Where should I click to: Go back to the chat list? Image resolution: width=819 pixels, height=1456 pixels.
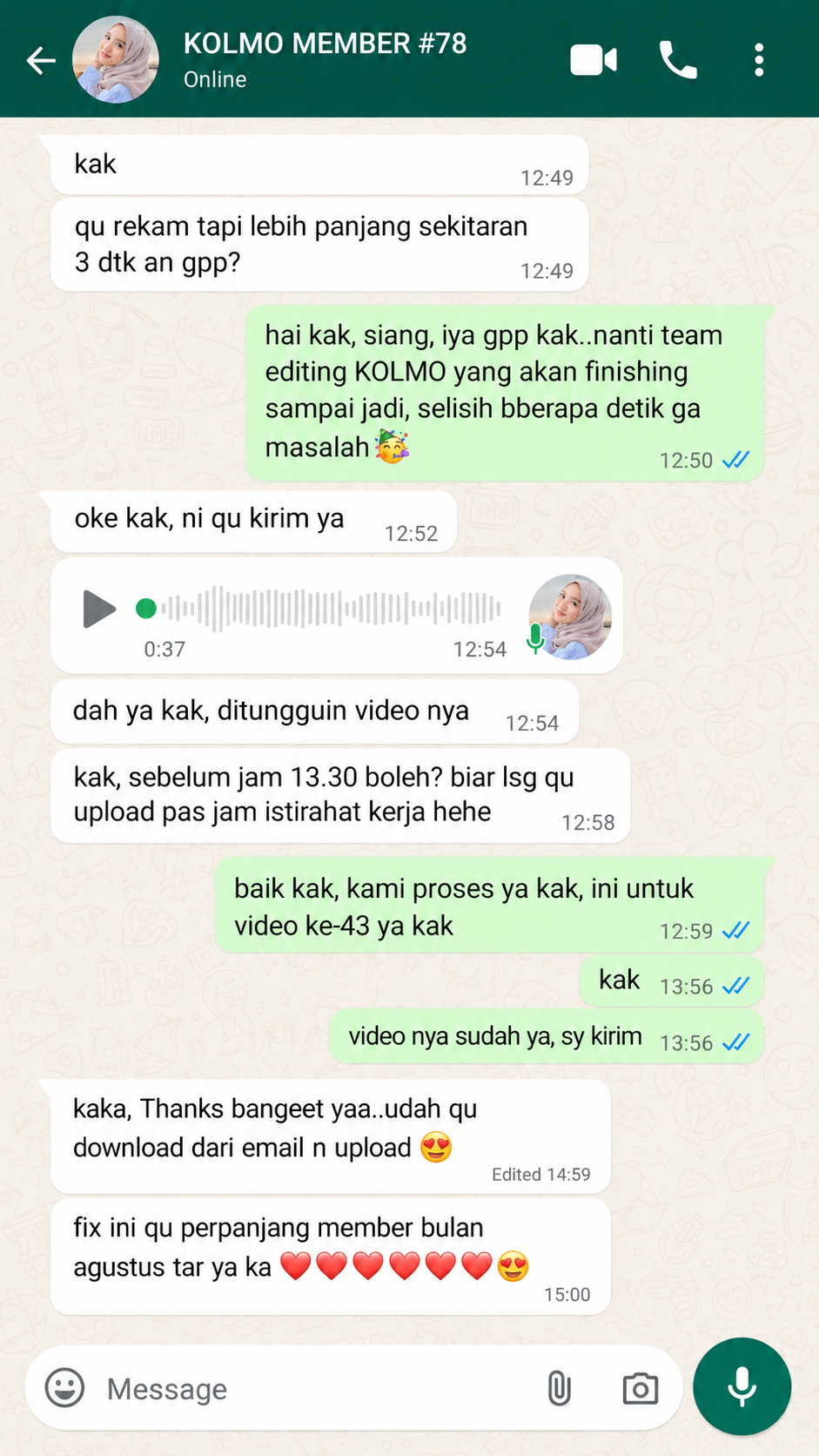click(41, 60)
